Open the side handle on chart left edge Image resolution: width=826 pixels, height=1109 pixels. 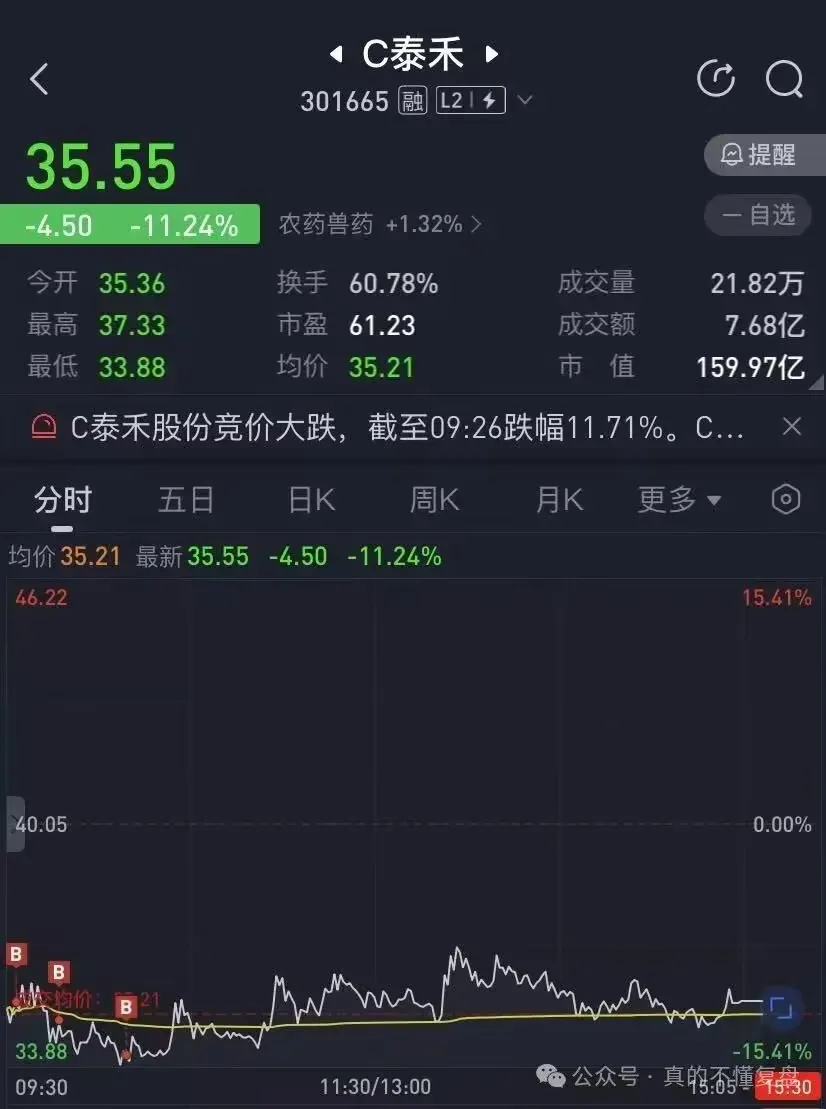click(14, 824)
